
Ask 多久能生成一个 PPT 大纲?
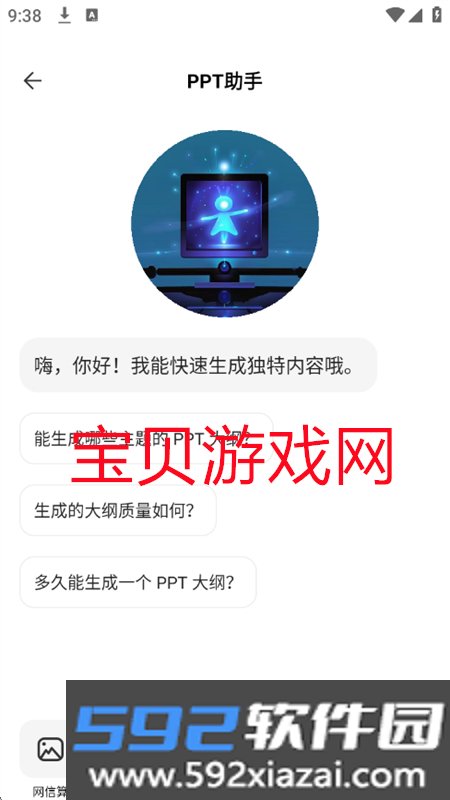pyautogui.click(x=138, y=582)
